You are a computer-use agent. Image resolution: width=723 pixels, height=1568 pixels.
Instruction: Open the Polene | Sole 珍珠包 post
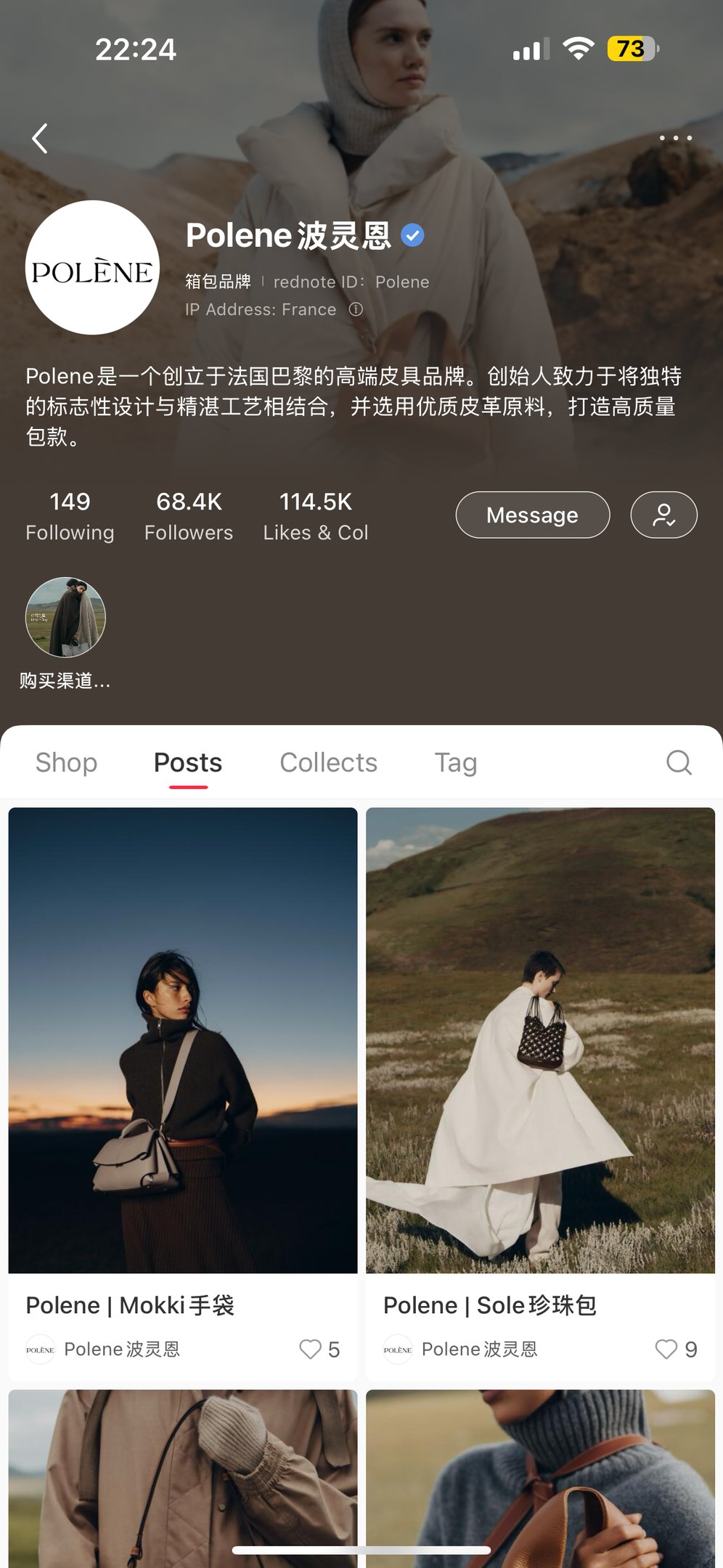pyautogui.click(x=540, y=1041)
